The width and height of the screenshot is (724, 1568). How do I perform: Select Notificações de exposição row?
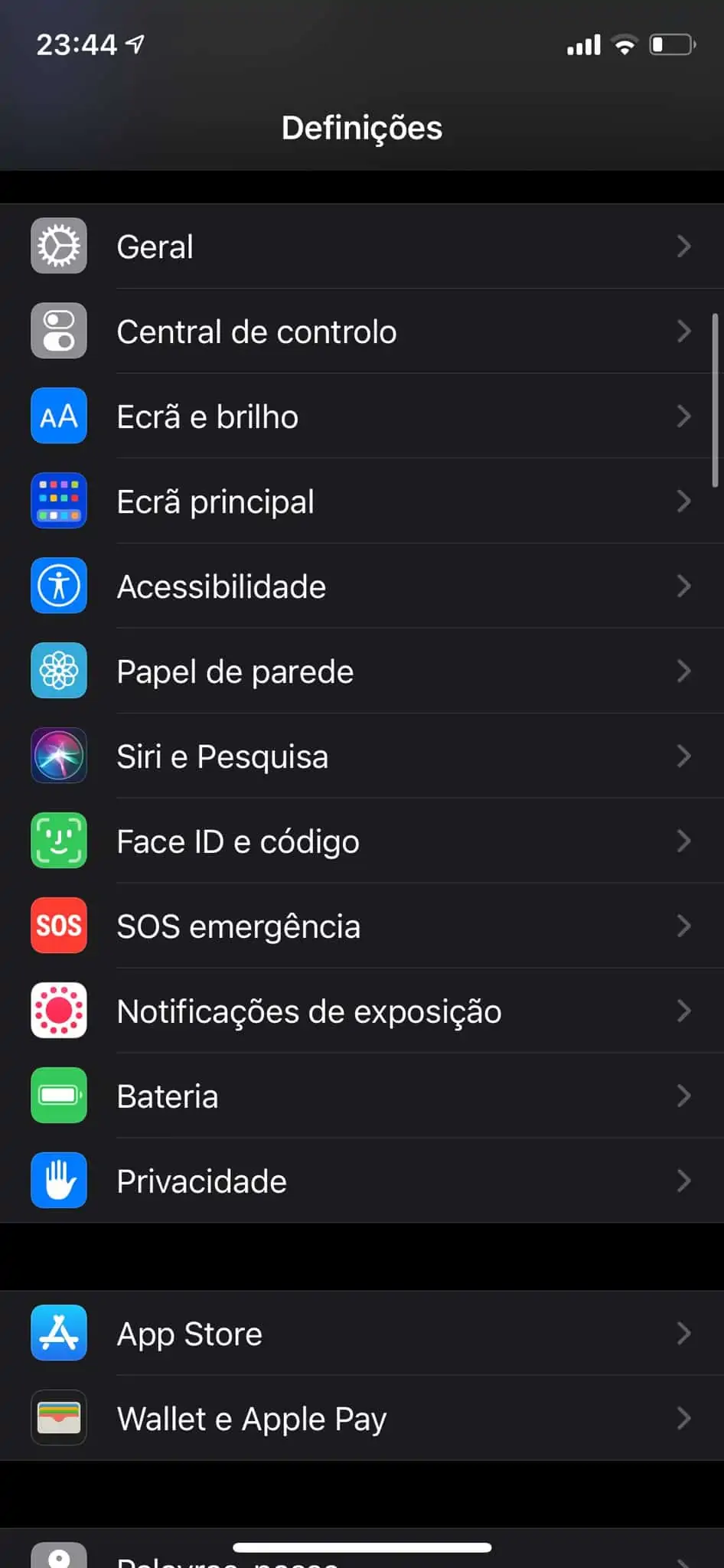(x=361, y=1011)
